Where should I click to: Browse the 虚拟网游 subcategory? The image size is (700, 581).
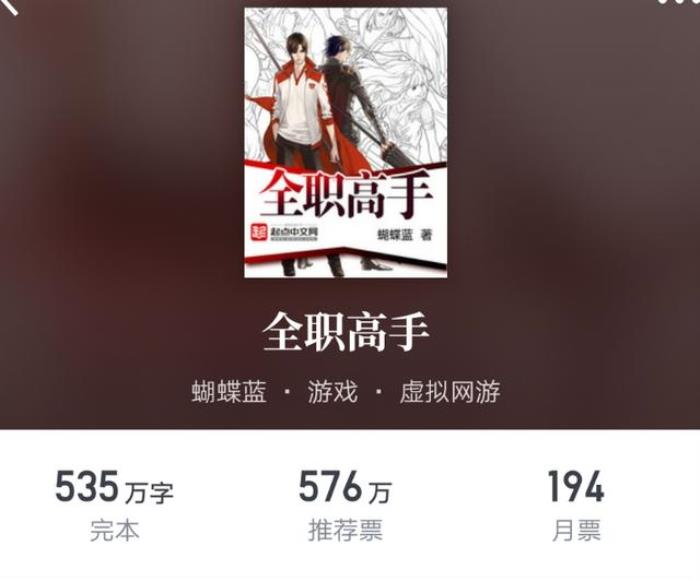[x=450, y=391]
